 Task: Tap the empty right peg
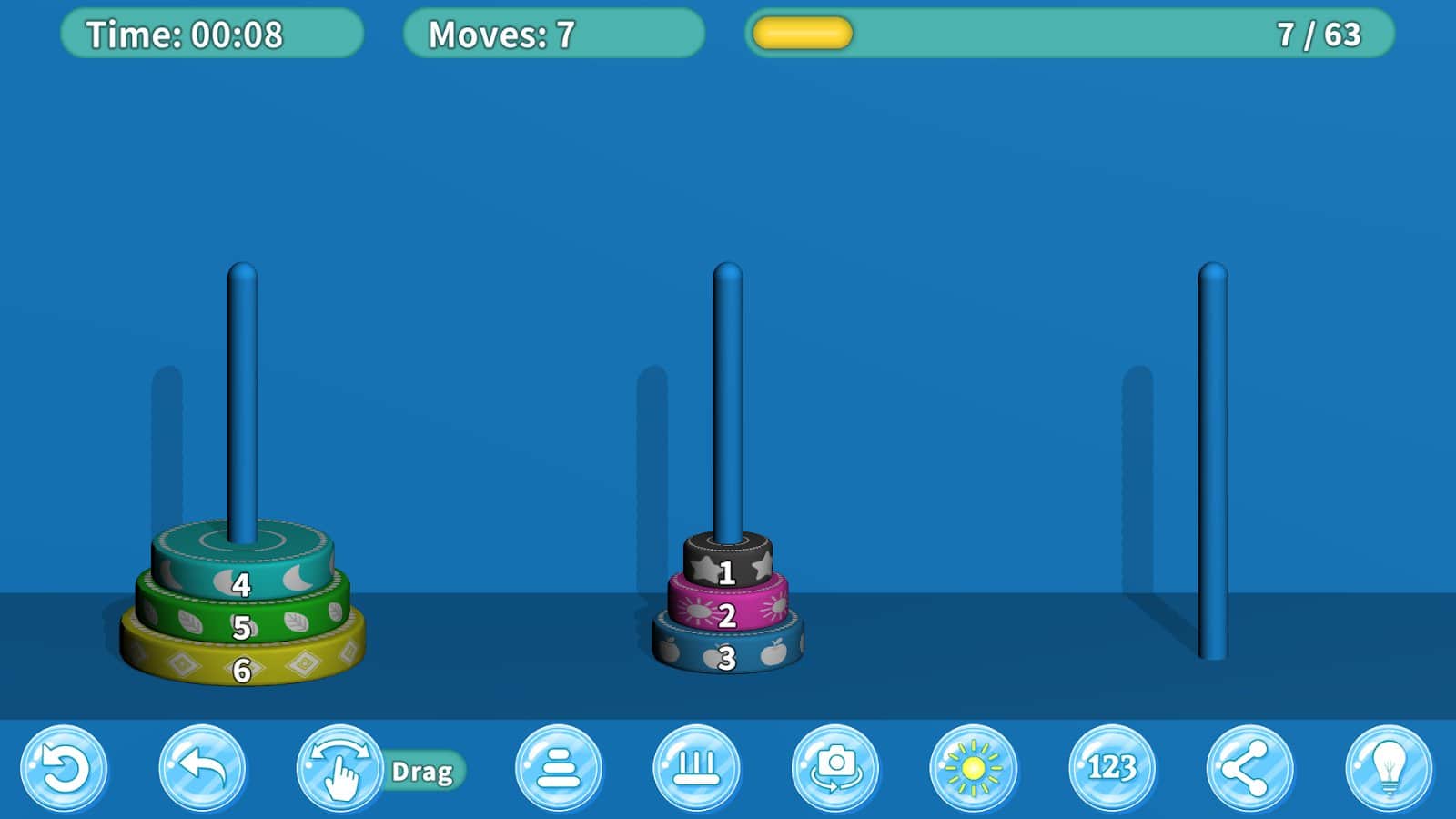(x=1213, y=464)
